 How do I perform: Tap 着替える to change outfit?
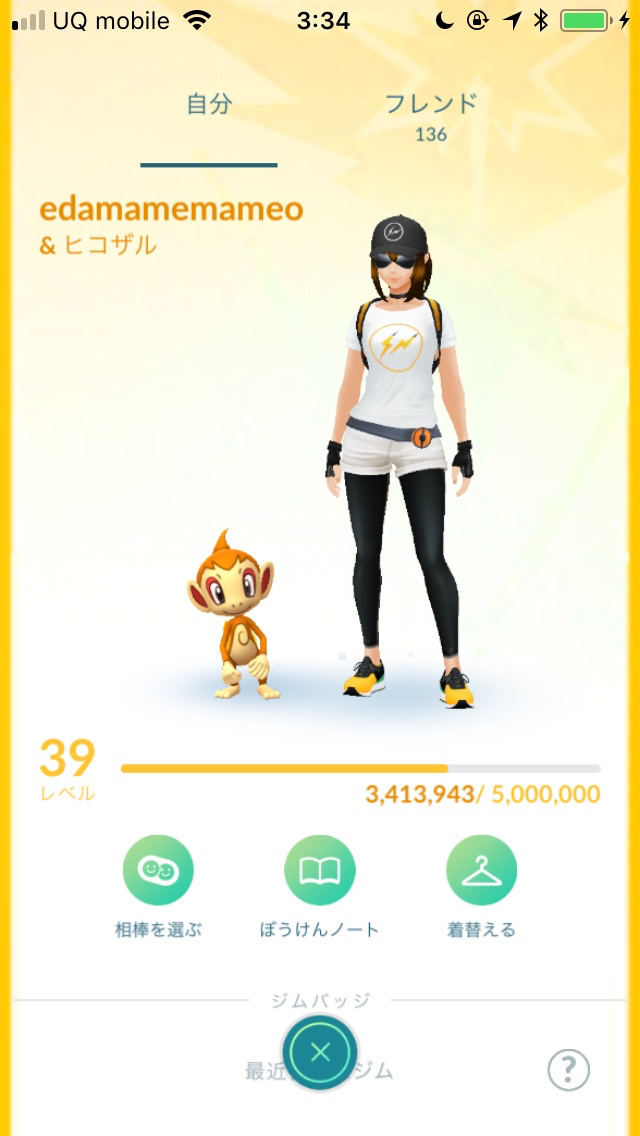coord(481,870)
